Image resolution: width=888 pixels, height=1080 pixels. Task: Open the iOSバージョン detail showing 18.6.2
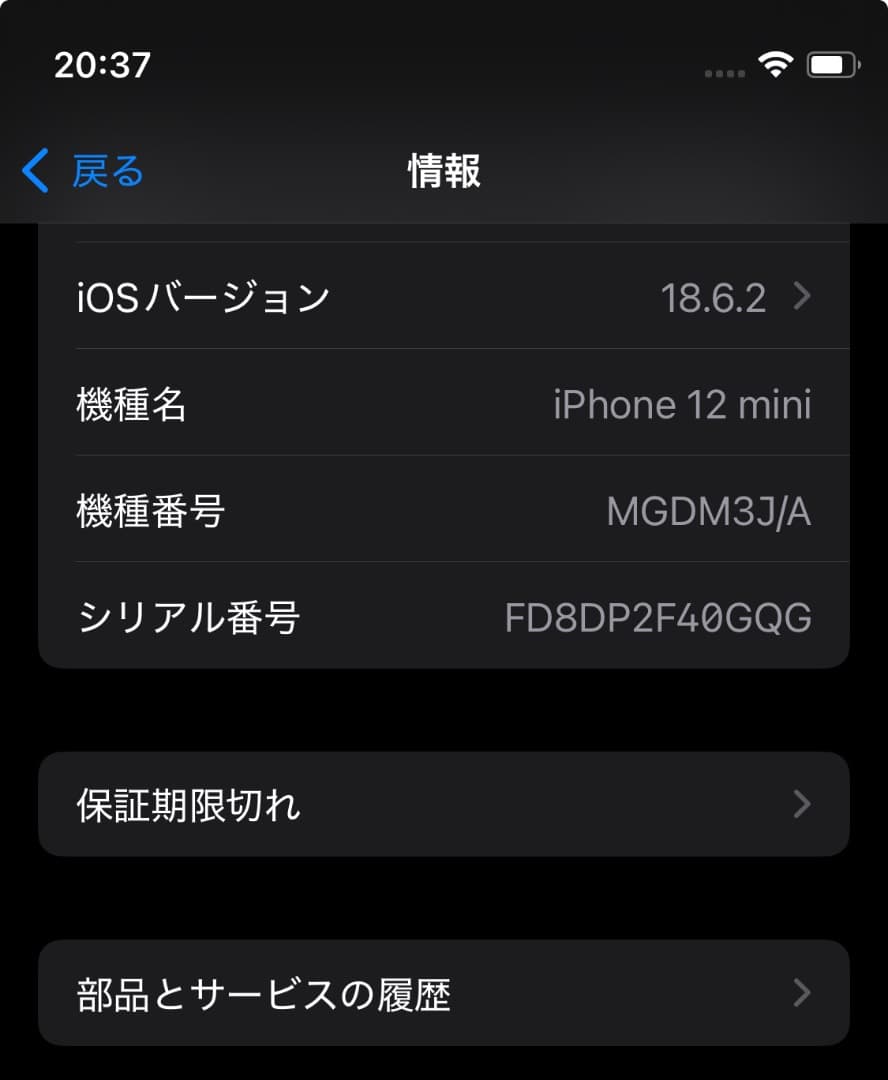click(444, 296)
